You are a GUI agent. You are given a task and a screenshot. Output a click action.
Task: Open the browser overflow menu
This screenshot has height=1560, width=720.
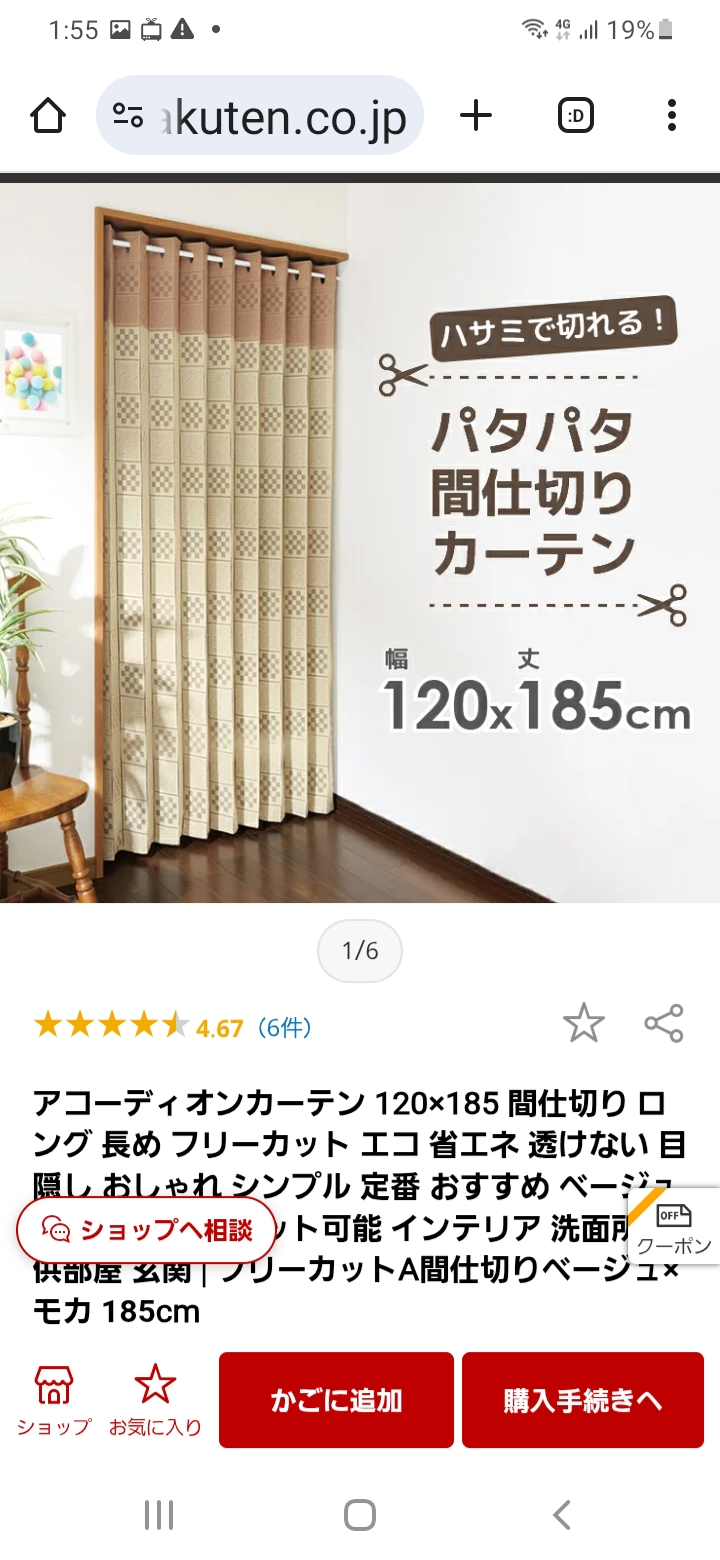pos(672,116)
